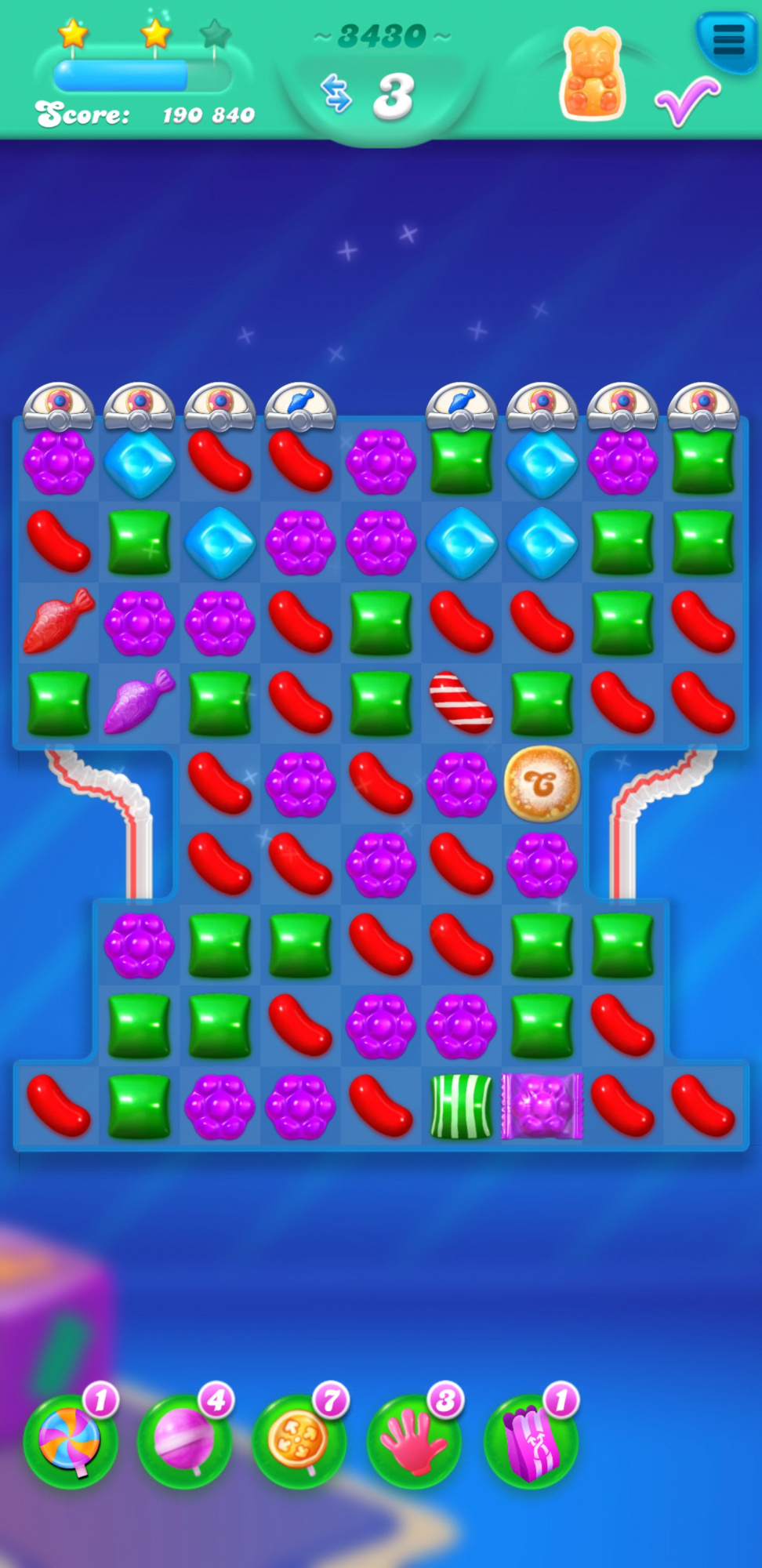Viewport: 762px width, 1568px height.
Task: Tap the Coloring candy with the C swirl
Action: coord(542,782)
